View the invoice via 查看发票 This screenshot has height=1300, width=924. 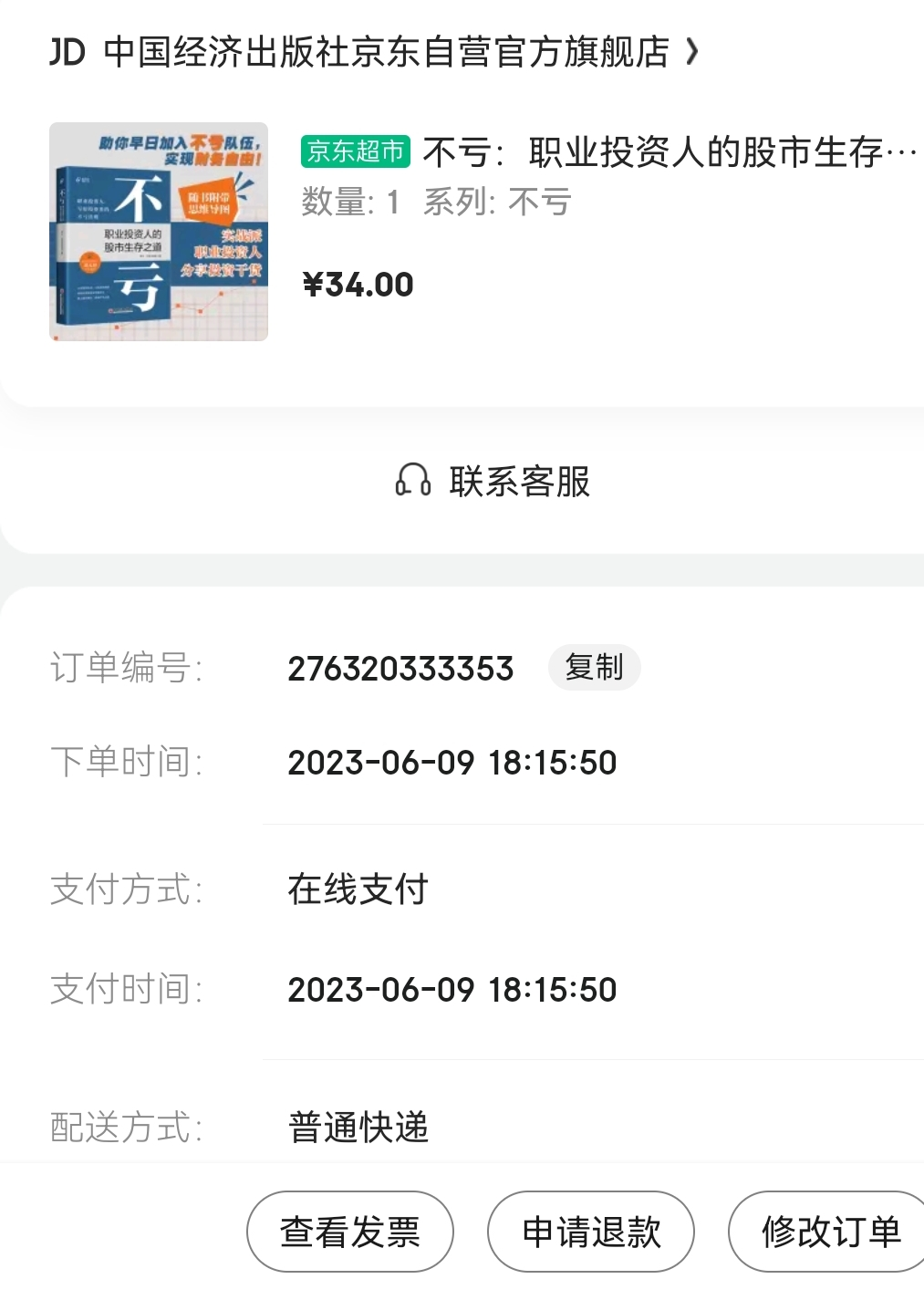point(350,1232)
